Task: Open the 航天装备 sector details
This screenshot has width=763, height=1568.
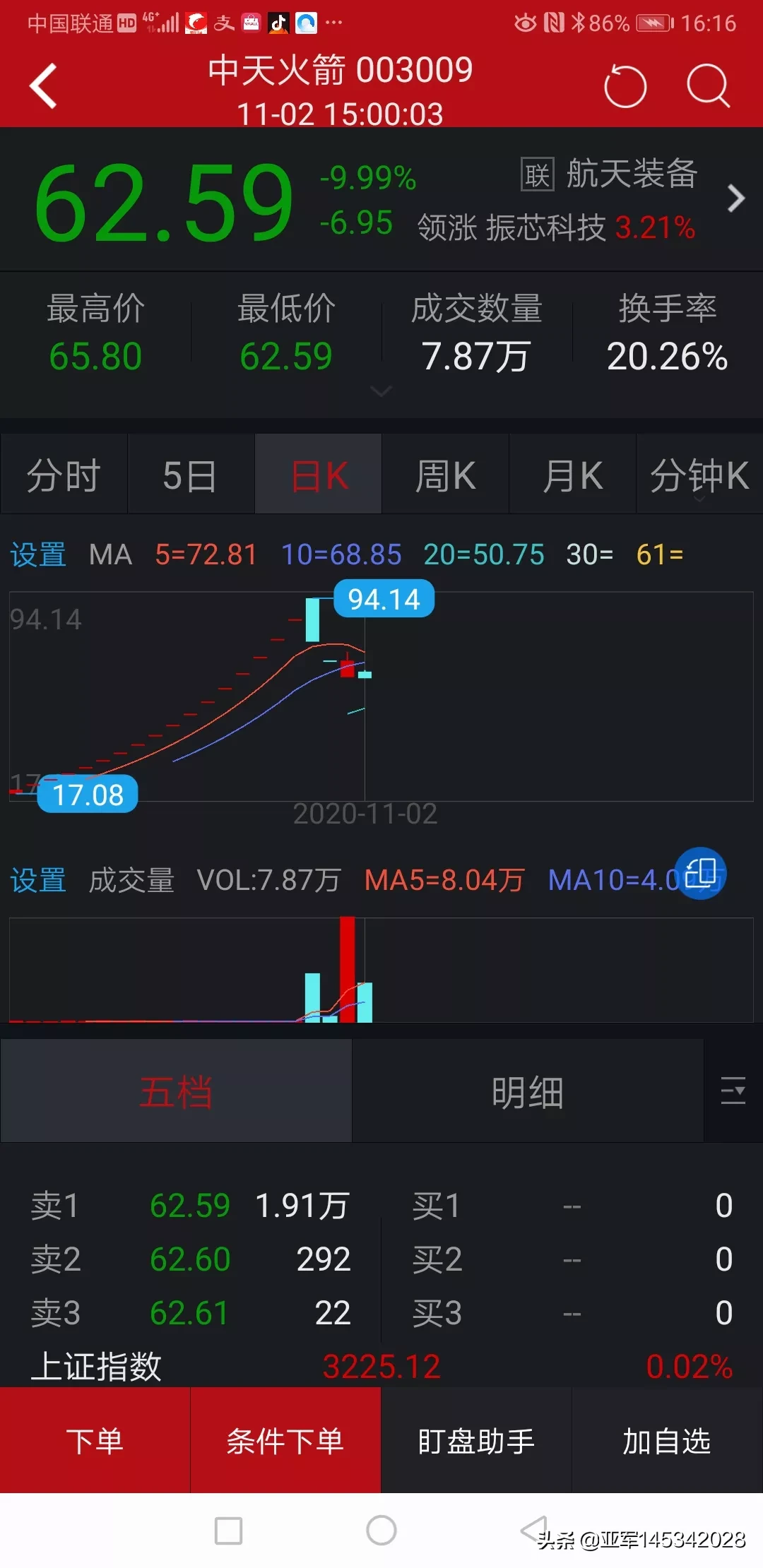Action: point(632,174)
